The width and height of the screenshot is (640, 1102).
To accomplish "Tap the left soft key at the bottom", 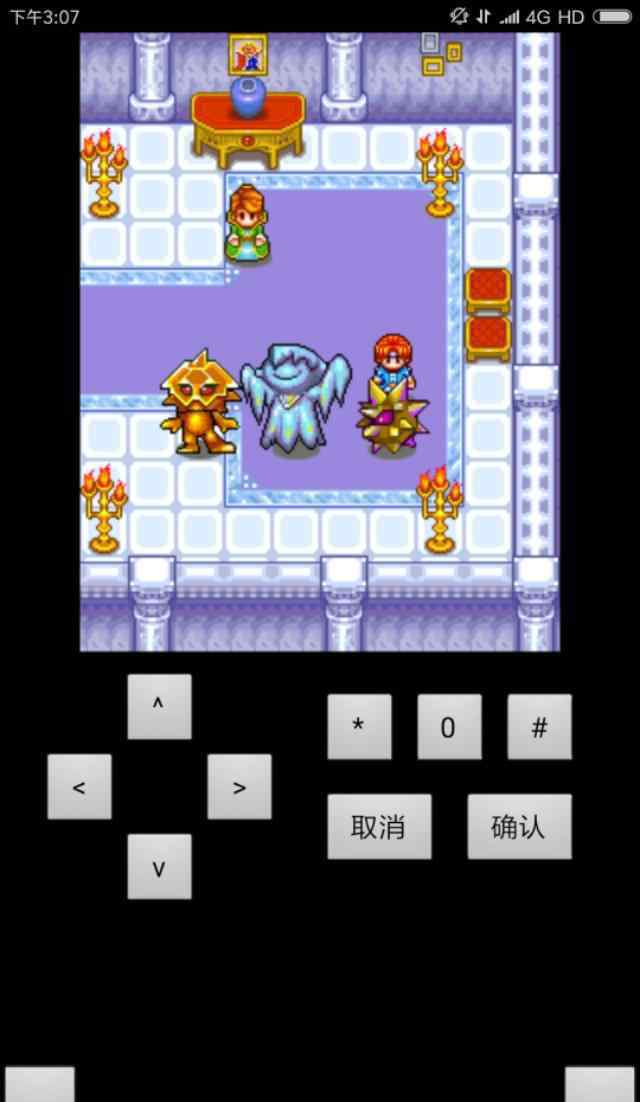I will [40, 1084].
